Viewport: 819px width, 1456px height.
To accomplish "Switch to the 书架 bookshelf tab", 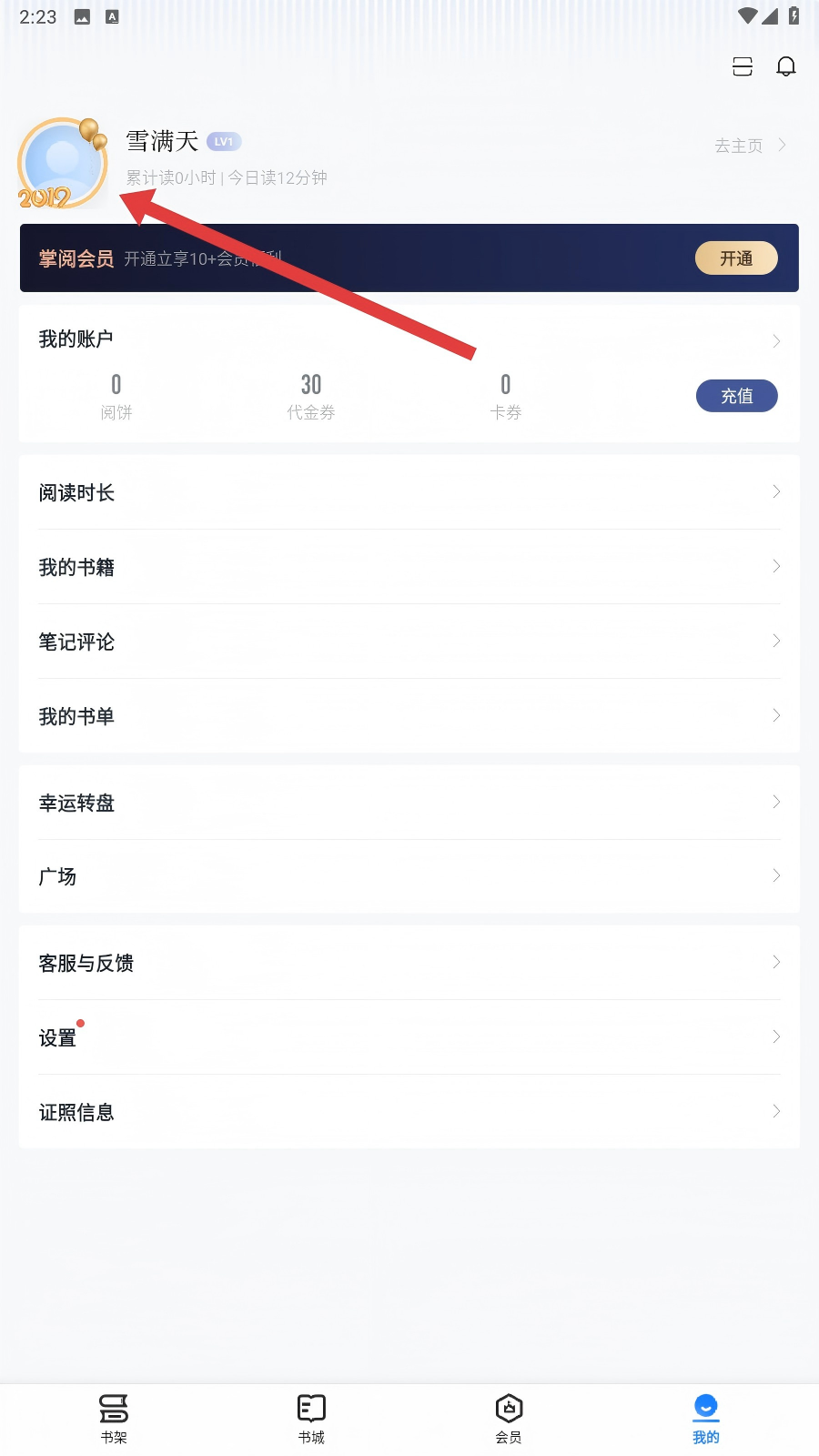I will click(x=114, y=1418).
